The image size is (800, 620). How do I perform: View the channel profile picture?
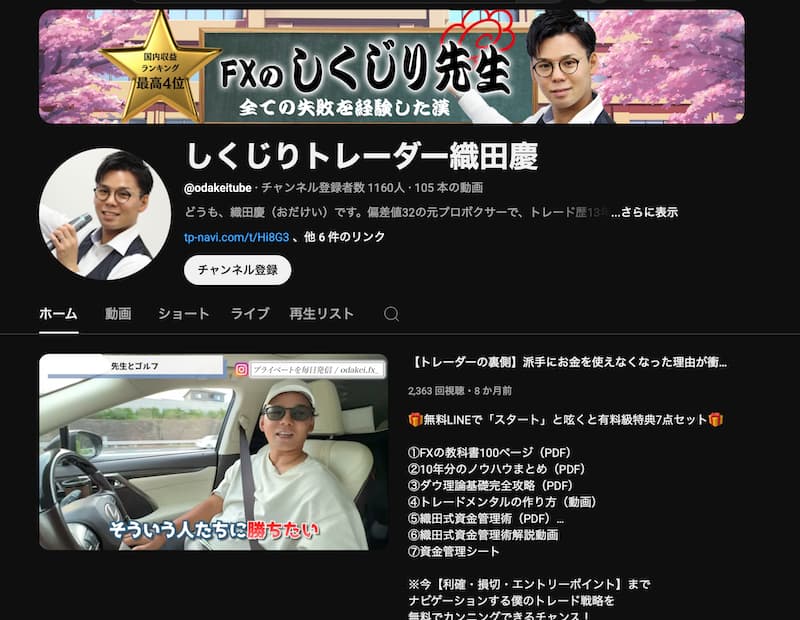click(x=104, y=214)
